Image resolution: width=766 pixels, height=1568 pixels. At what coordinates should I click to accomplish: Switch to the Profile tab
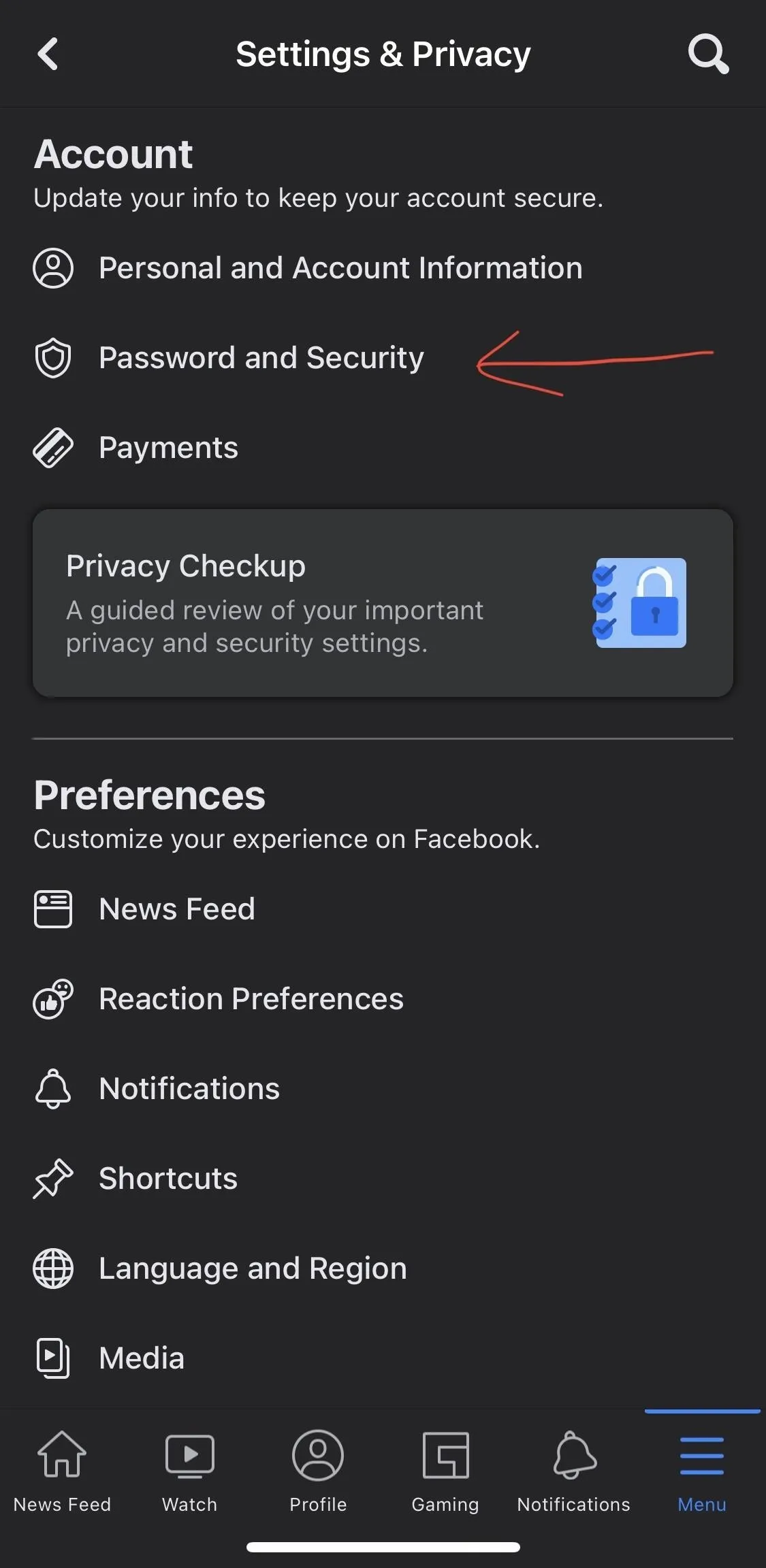coord(318,1471)
